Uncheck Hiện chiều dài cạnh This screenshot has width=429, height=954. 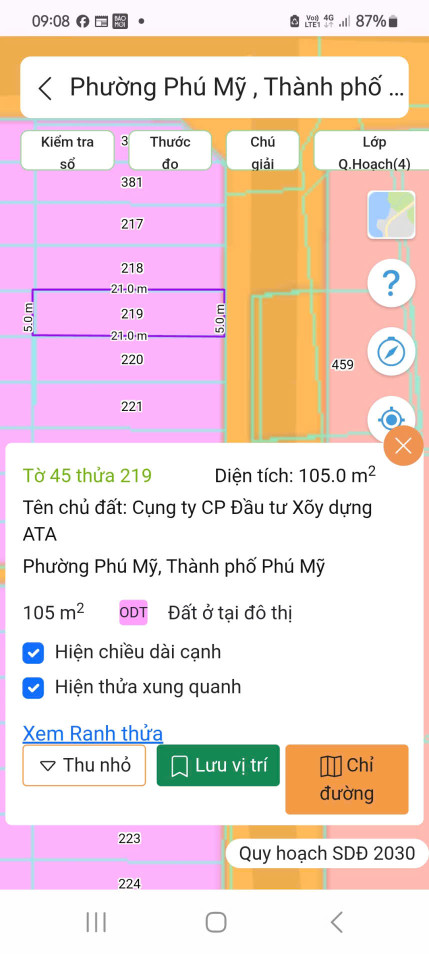[x=33, y=653]
